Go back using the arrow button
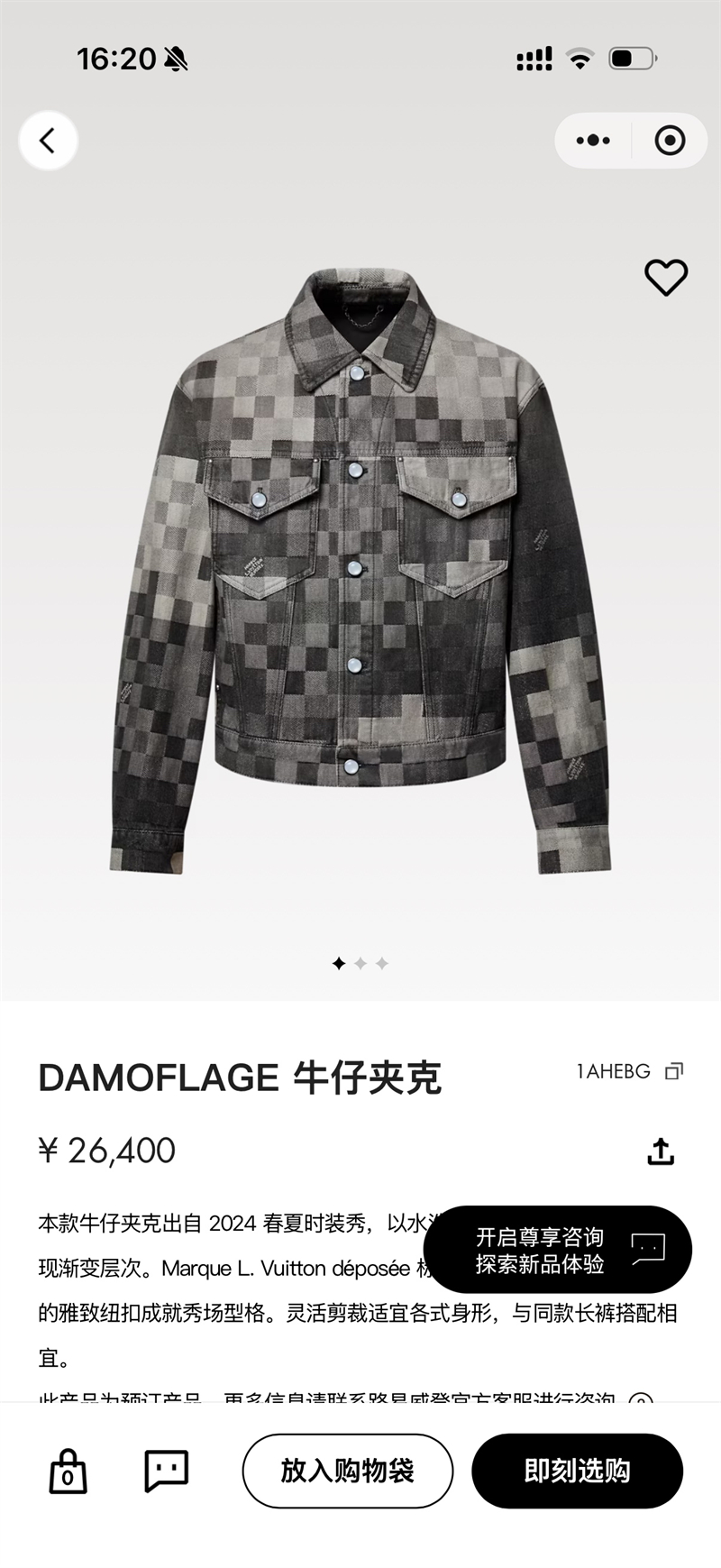The width and height of the screenshot is (721, 1568). coord(48,141)
